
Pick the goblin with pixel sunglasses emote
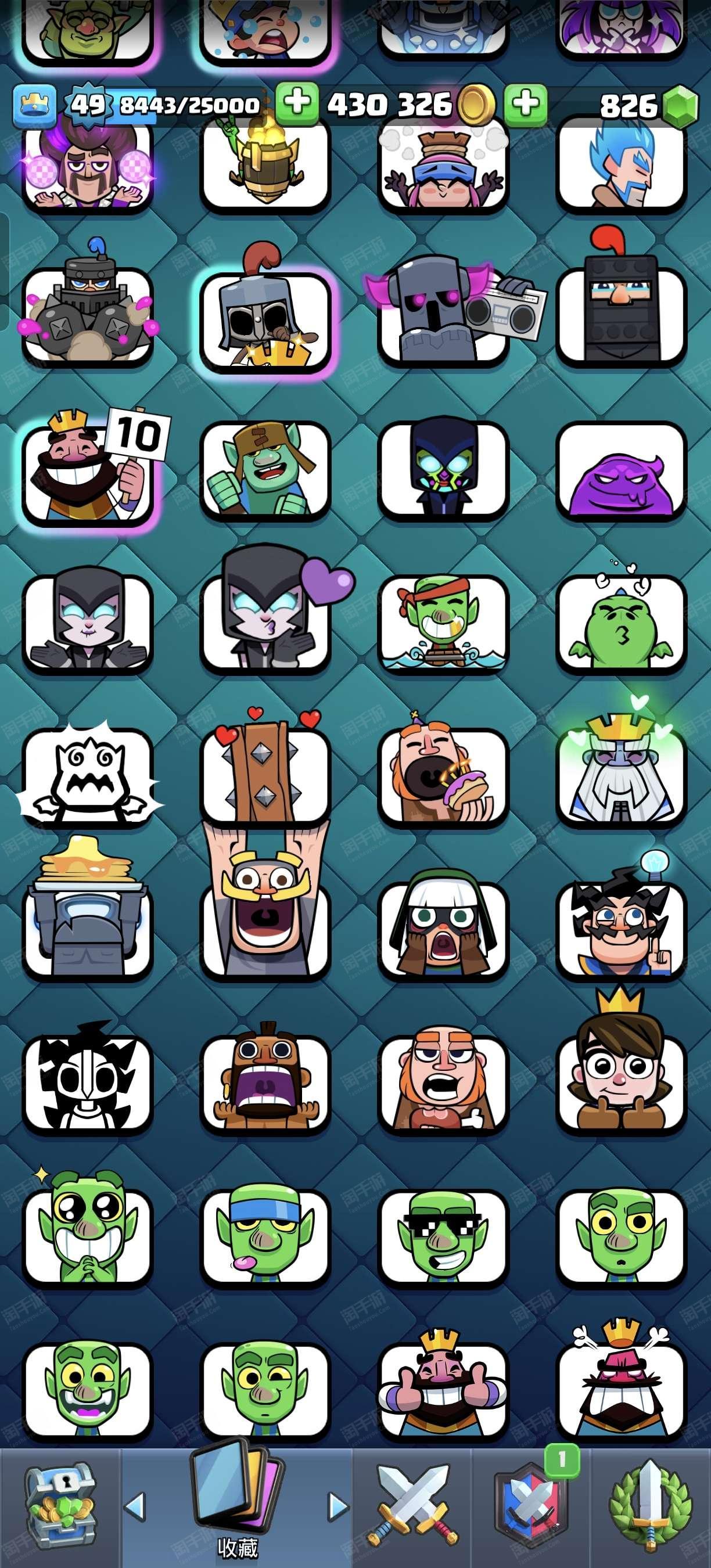point(443,1236)
